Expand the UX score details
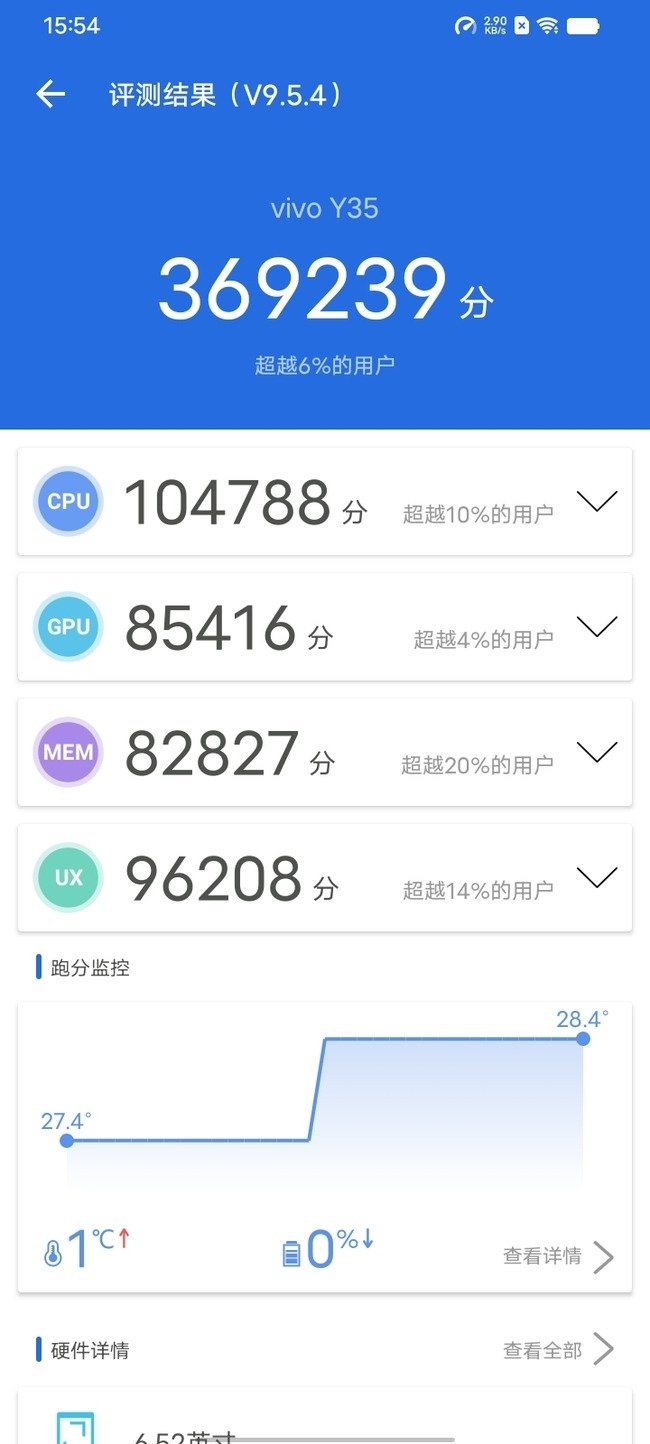The height and width of the screenshot is (1444, 650). [597, 878]
